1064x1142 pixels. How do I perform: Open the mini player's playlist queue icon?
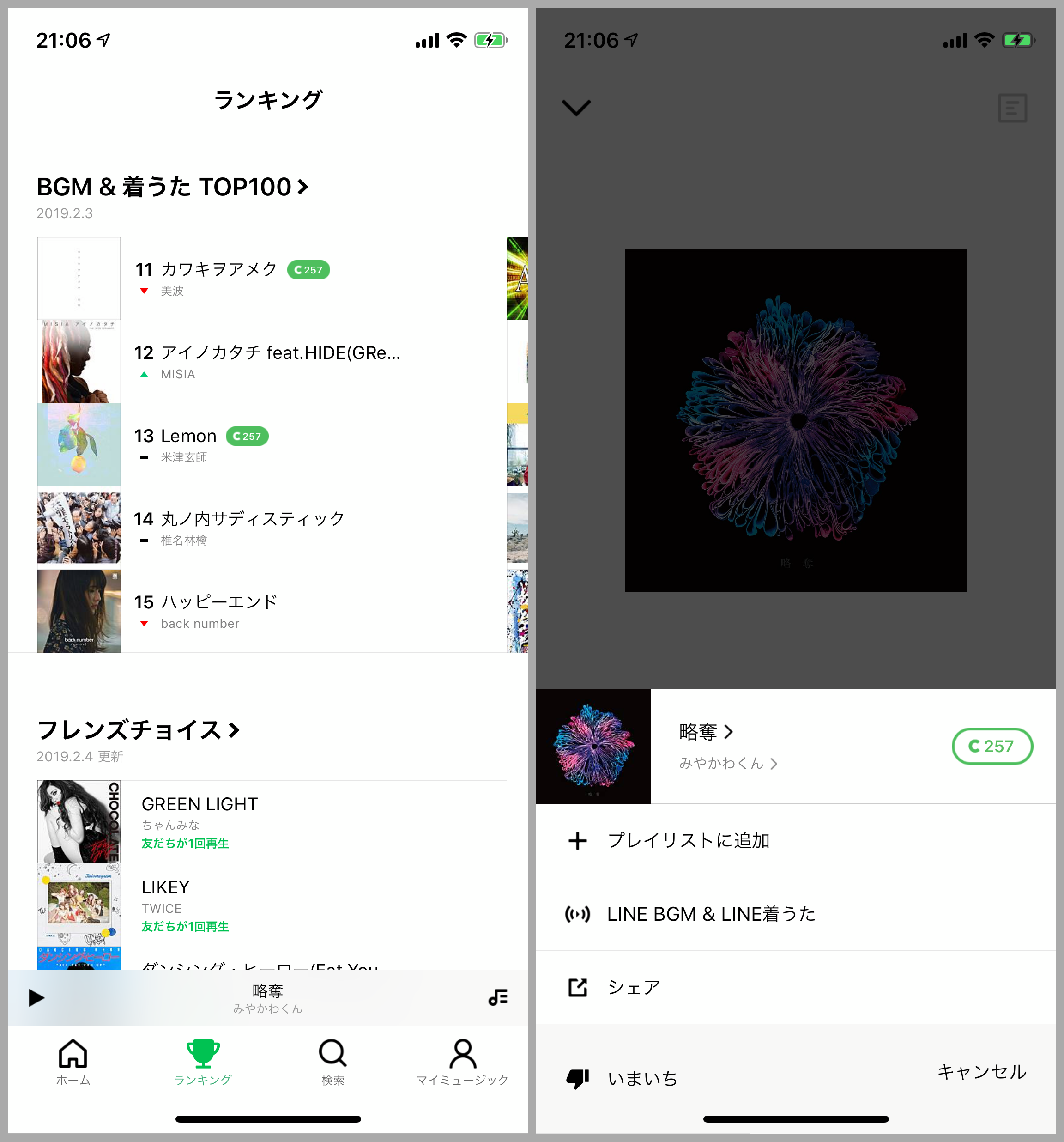point(498,998)
